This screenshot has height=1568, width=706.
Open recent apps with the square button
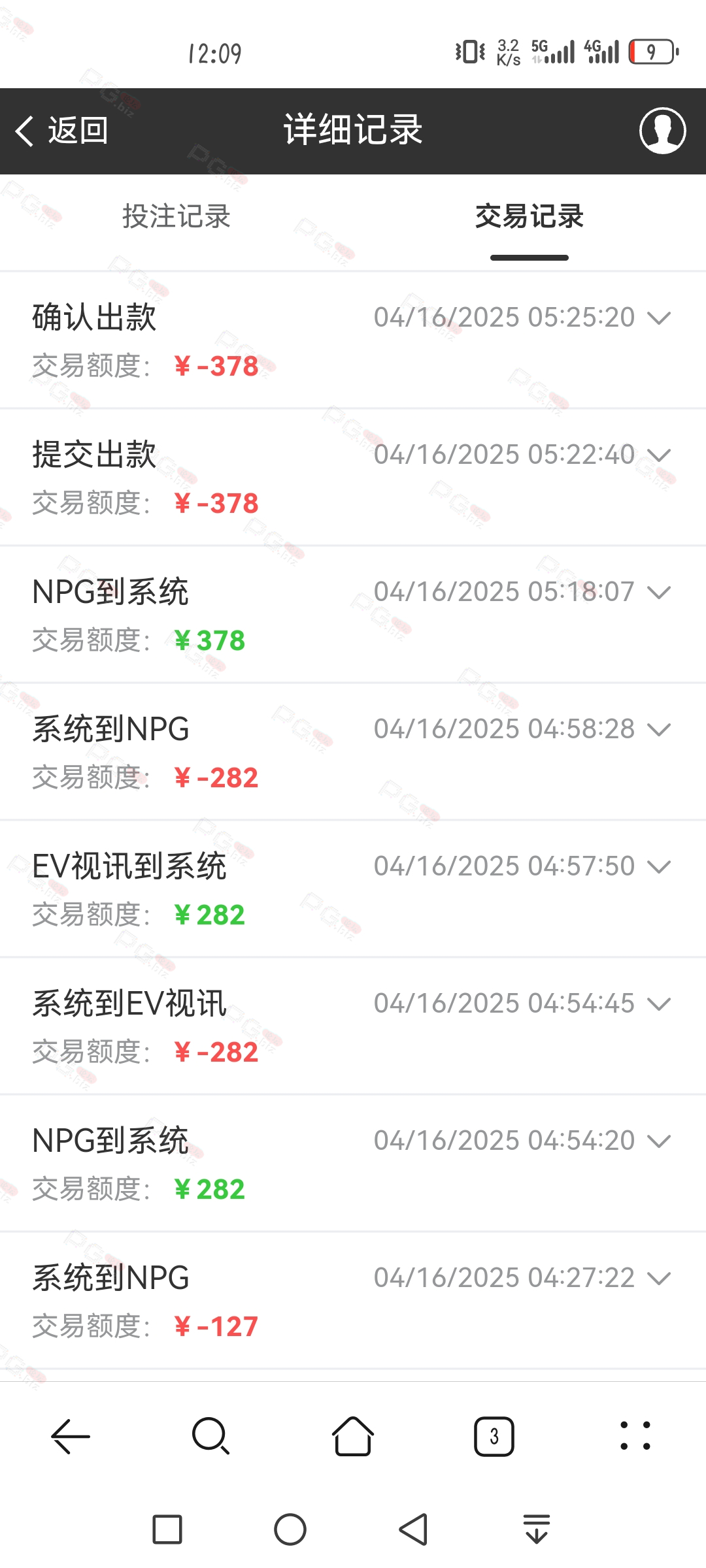pos(167,1529)
